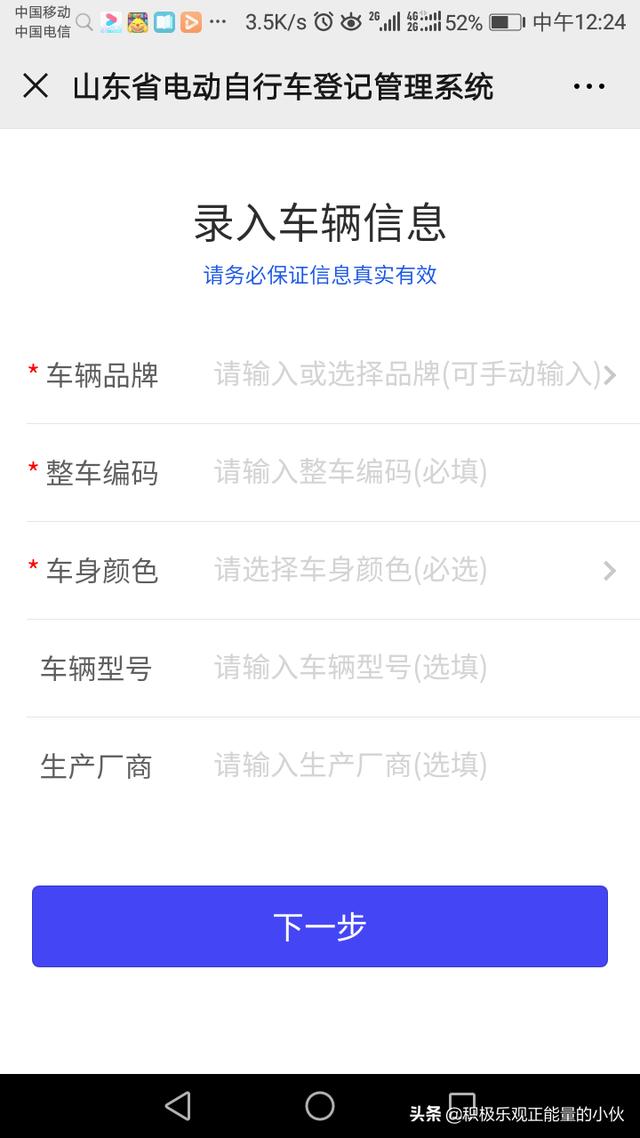Open the 车身颜色 color picker
Viewport: 640px width, 1138px height.
[x=405, y=570]
